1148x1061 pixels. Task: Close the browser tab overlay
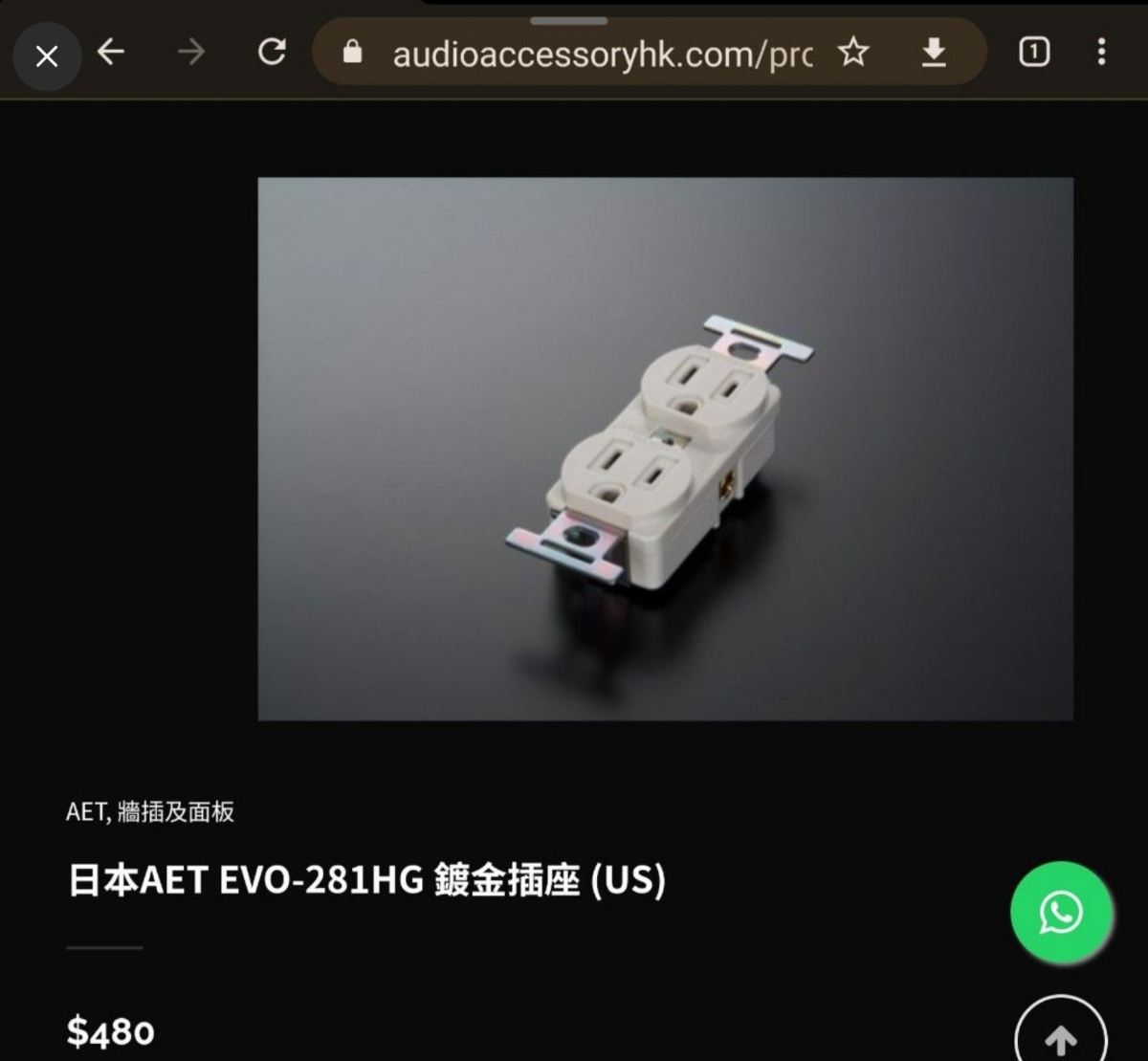[x=46, y=56]
